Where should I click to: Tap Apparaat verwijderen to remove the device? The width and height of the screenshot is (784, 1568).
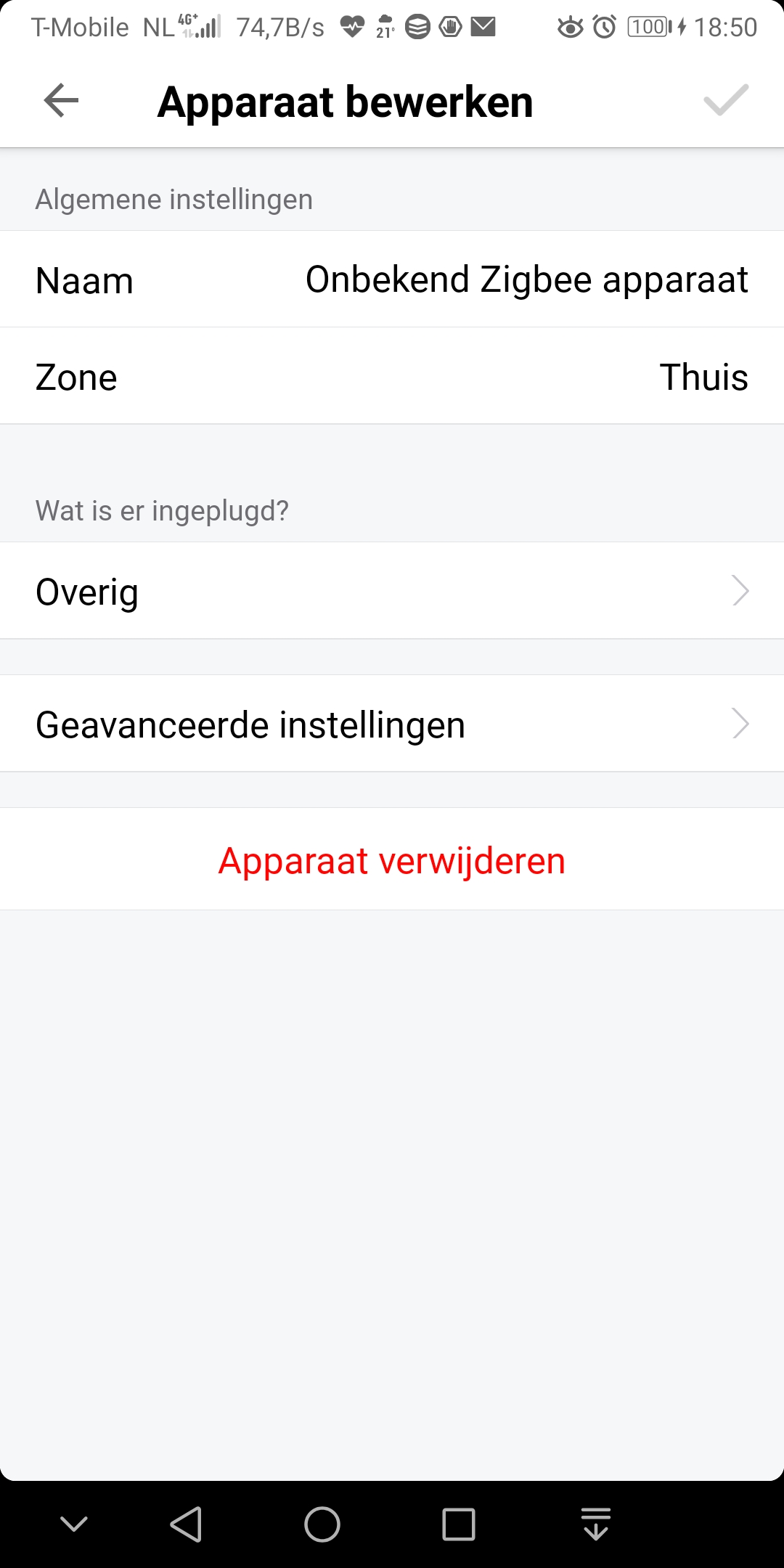coord(392,860)
